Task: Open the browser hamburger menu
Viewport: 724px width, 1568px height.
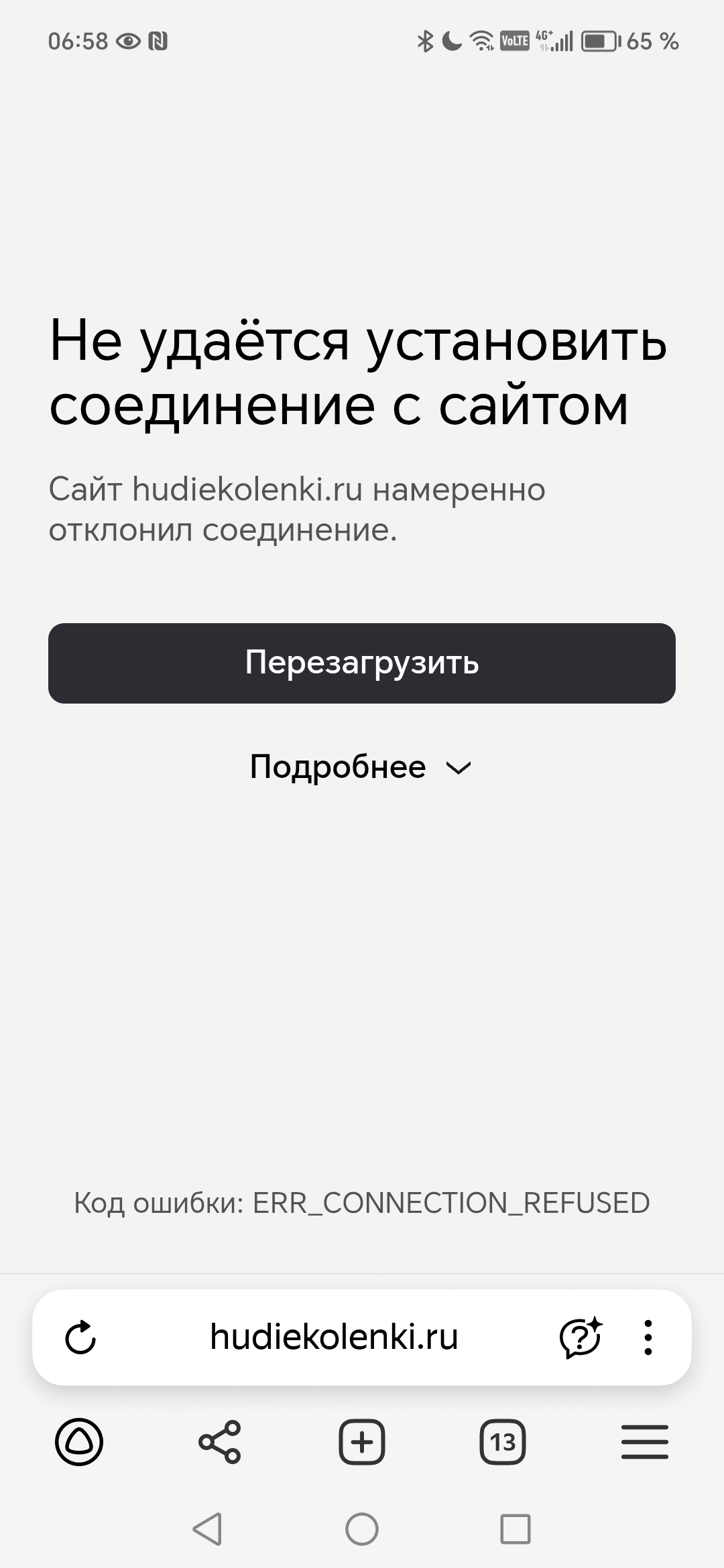Action: pyautogui.click(x=645, y=1441)
